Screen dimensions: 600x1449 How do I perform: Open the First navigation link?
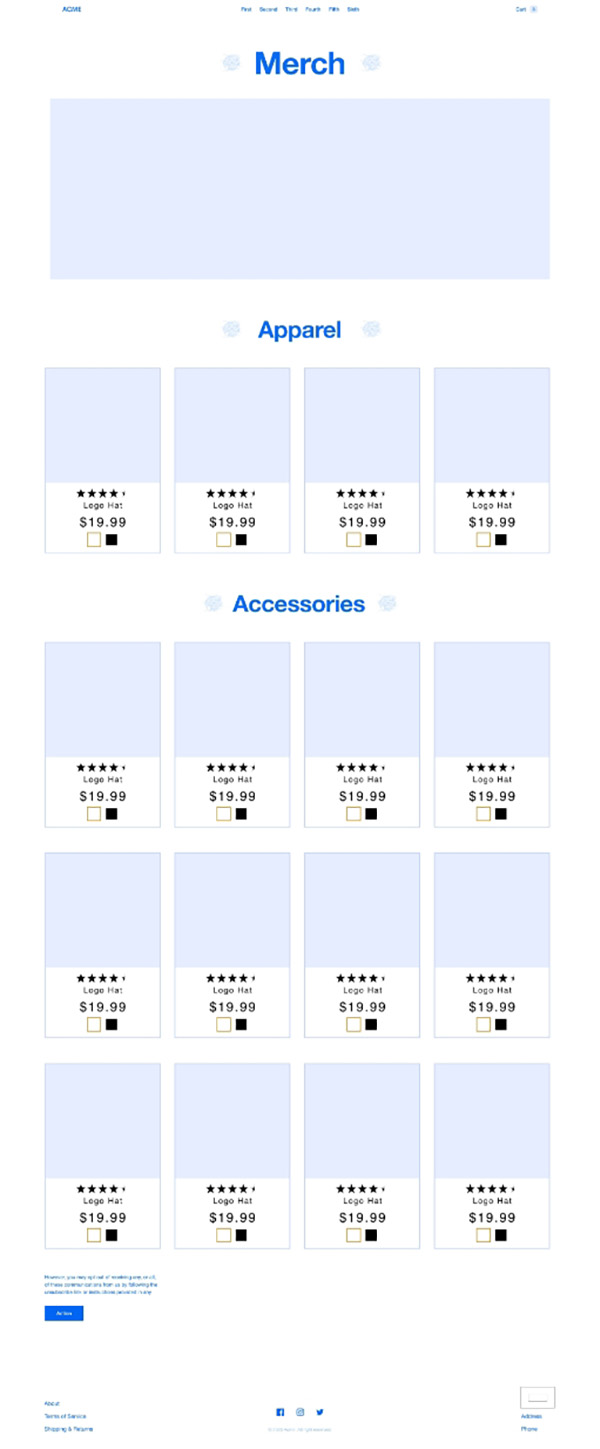246,9
